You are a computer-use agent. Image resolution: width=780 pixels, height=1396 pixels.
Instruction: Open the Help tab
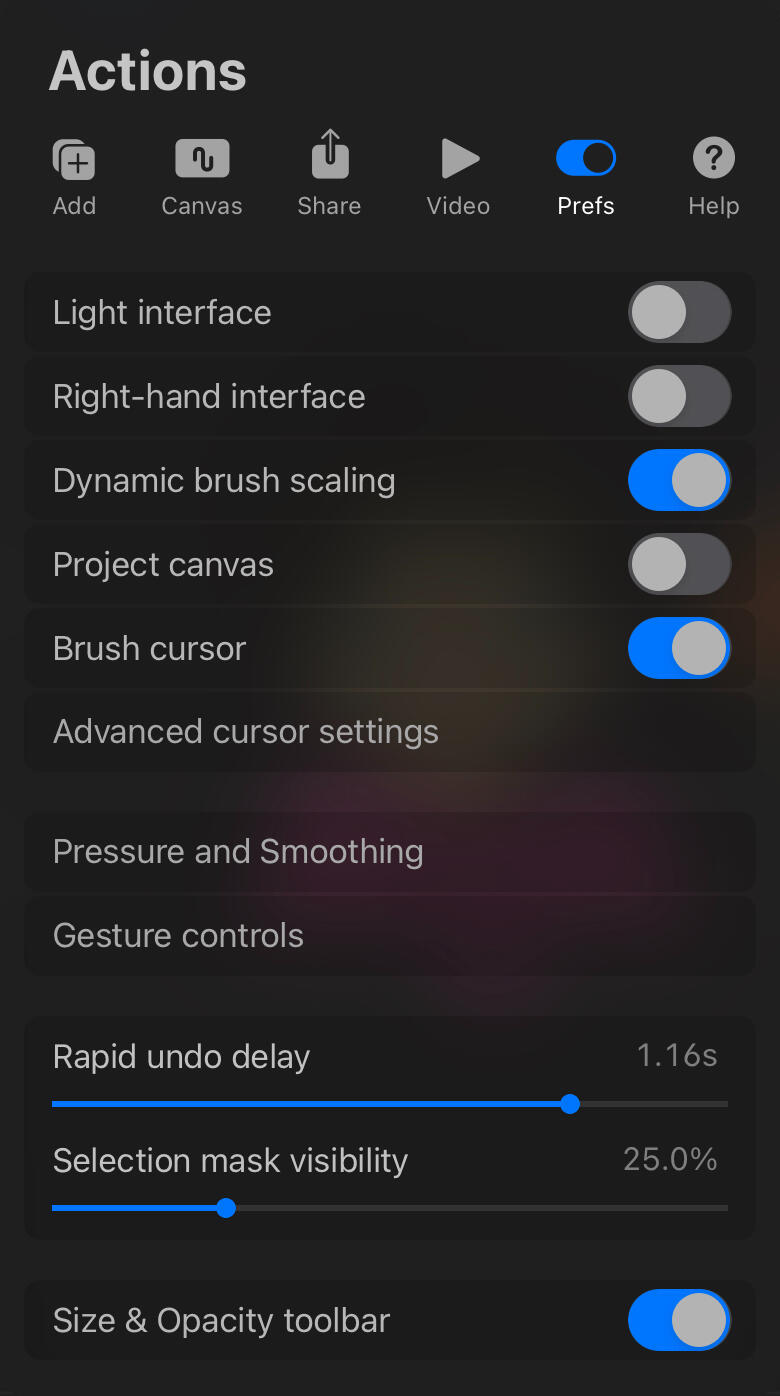coord(713,177)
